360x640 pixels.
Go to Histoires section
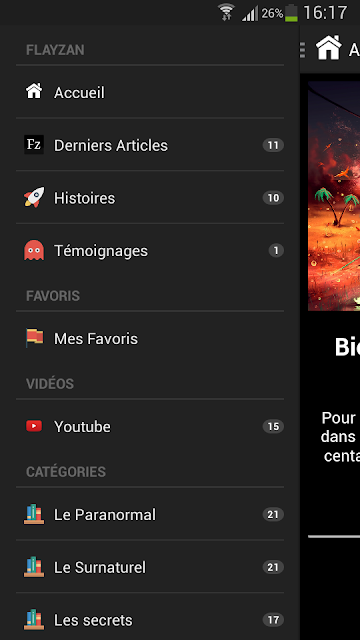click(x=150, y=198)
